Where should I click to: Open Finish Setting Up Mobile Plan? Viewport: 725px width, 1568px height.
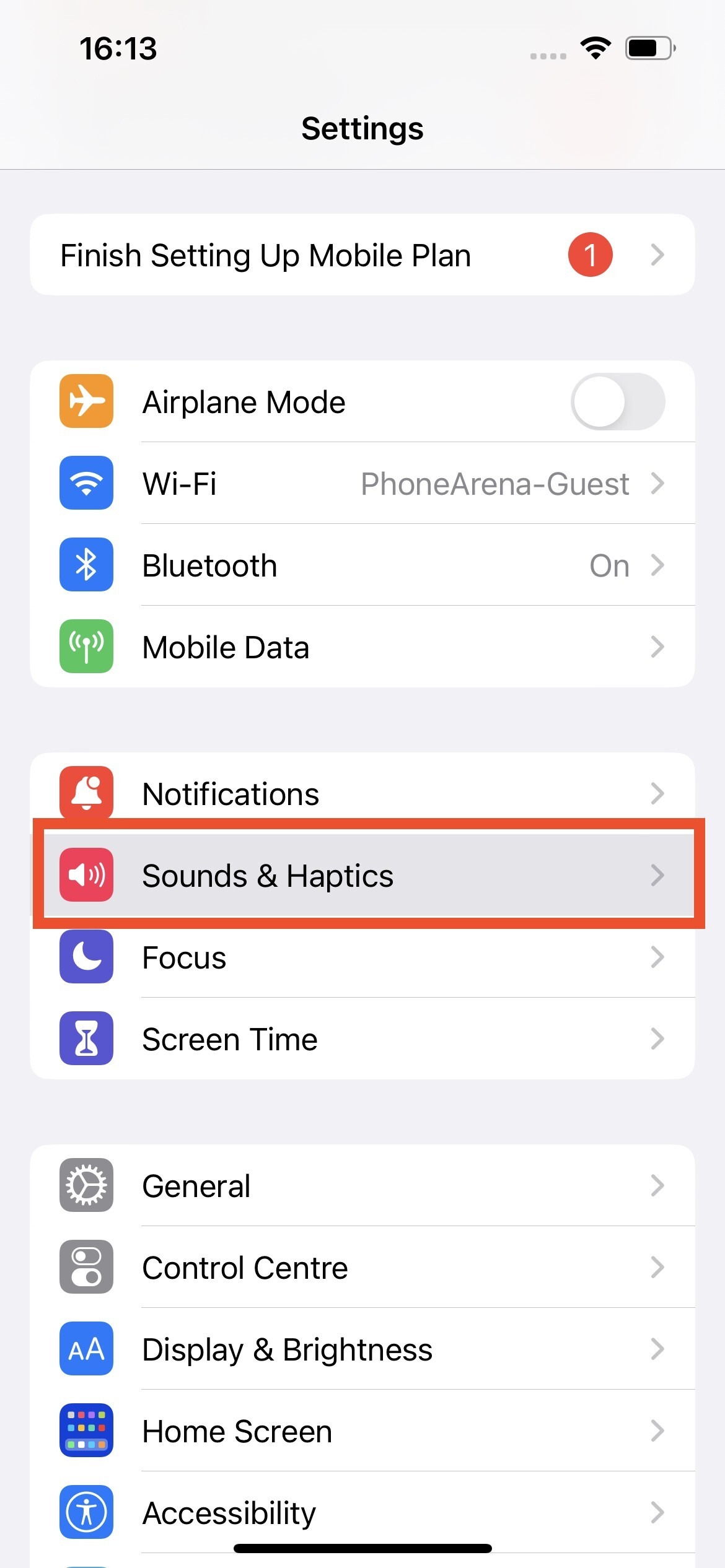pyautogui.click(x=362, y=255)
